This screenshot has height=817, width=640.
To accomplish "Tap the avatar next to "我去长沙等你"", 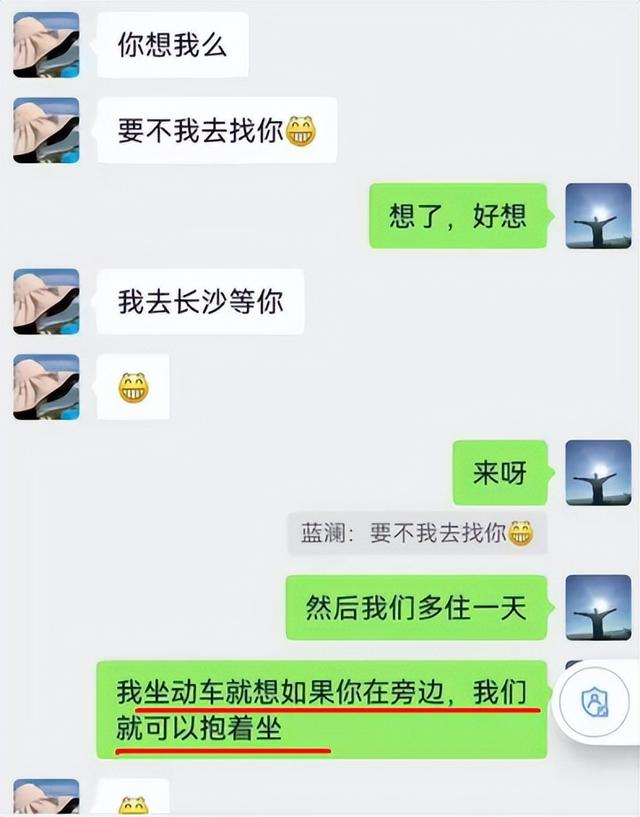I will pos(46,301).
